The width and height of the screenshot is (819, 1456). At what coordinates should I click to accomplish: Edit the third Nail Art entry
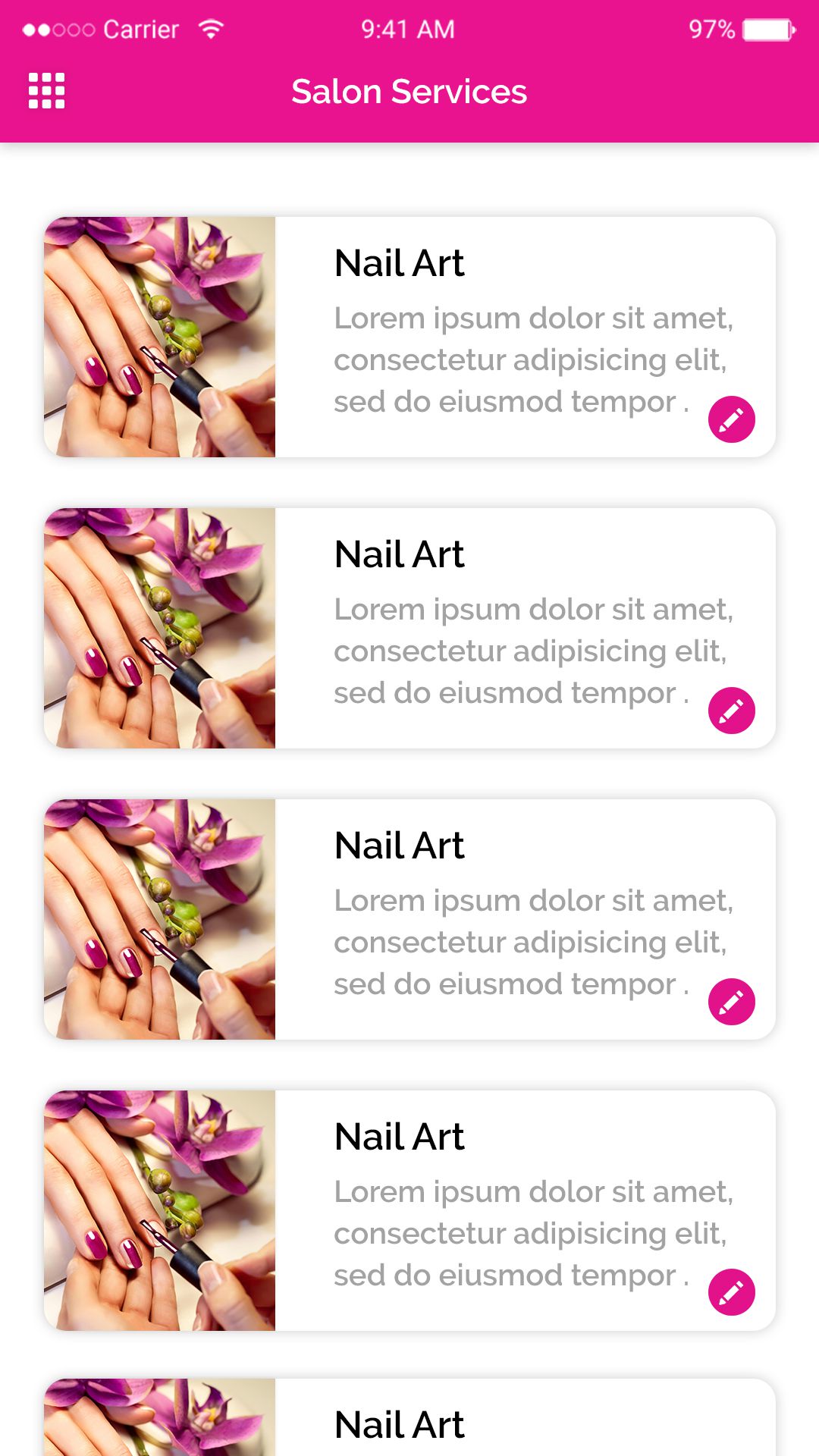(730, 1001)
